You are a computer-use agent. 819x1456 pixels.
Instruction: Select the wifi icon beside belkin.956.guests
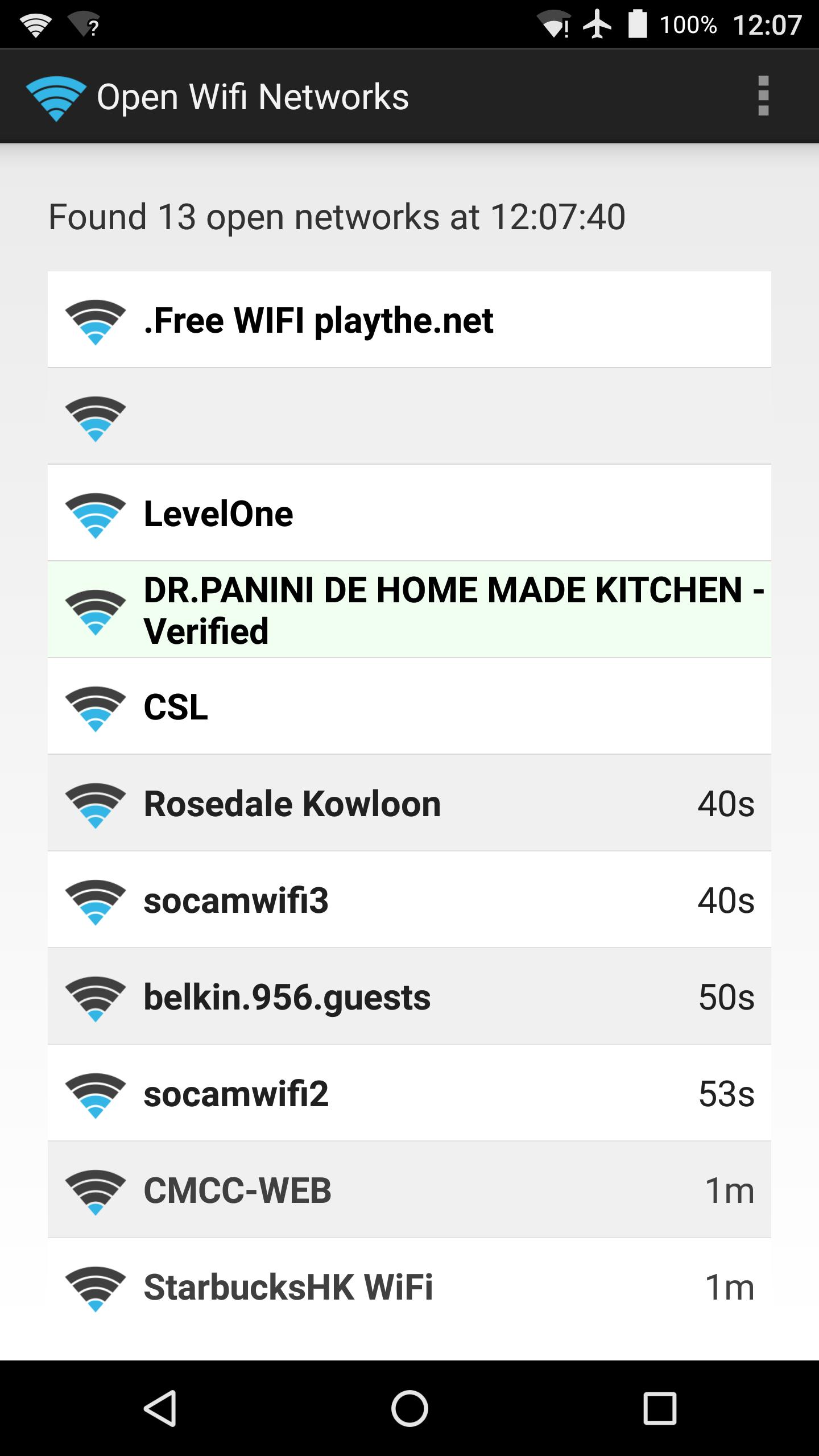pos(94,995)
